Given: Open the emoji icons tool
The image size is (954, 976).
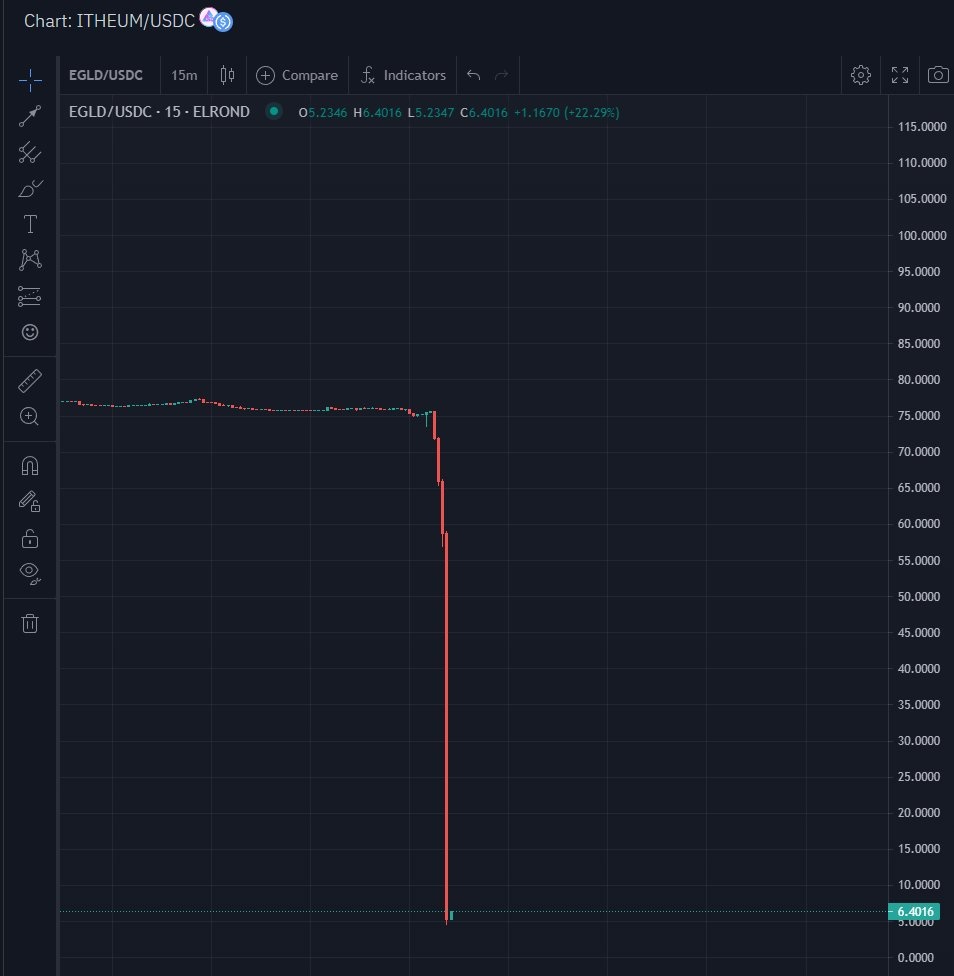Looking at the screenshot, I should 30,332.
